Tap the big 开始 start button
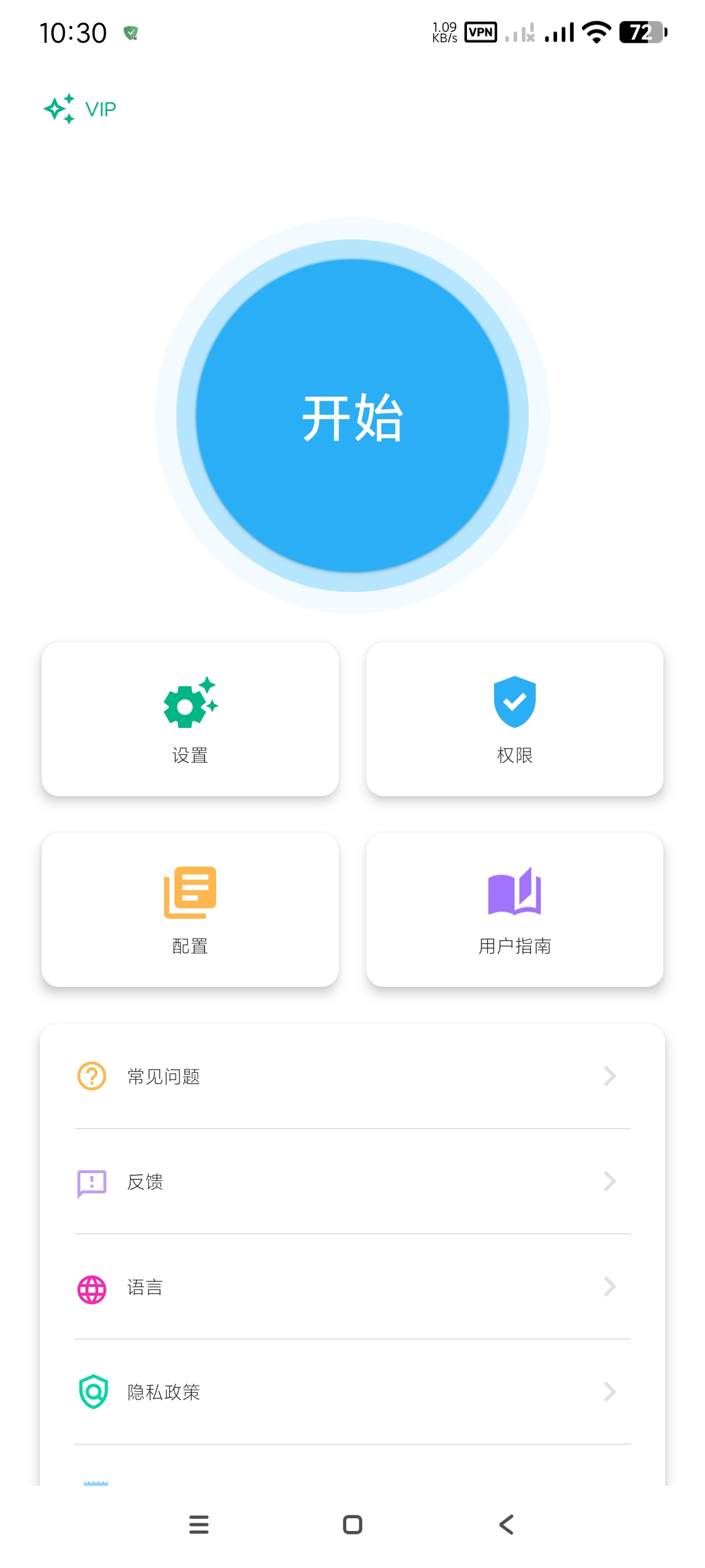 coord(352,416)
